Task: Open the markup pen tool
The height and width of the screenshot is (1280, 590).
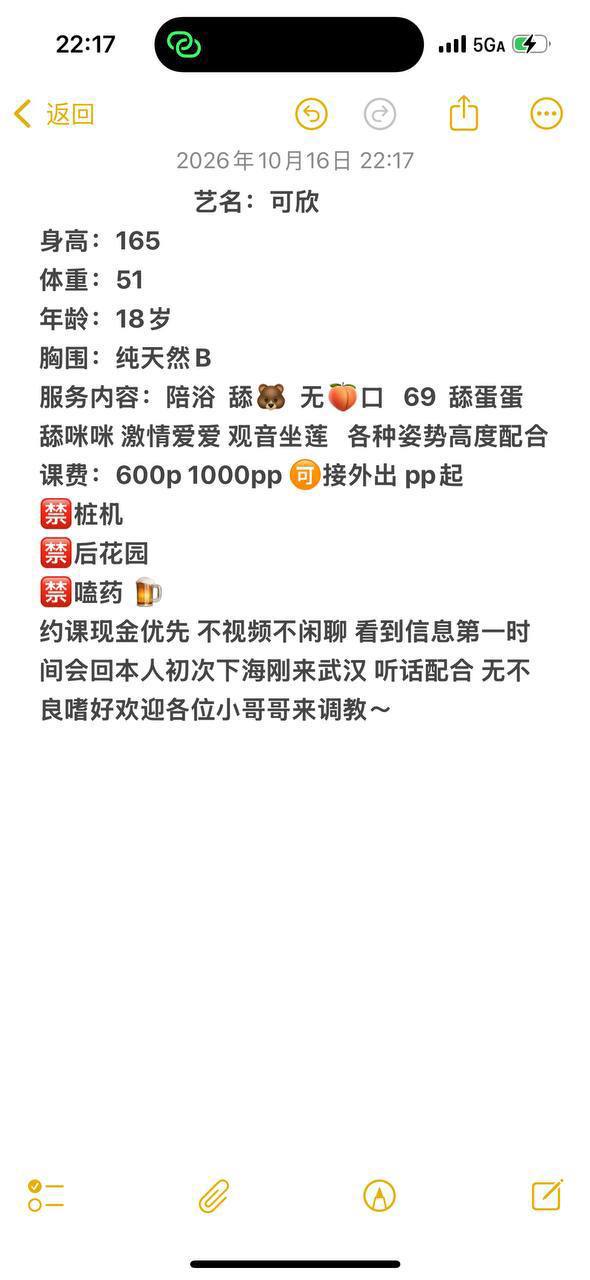Action: point(379,1195)
